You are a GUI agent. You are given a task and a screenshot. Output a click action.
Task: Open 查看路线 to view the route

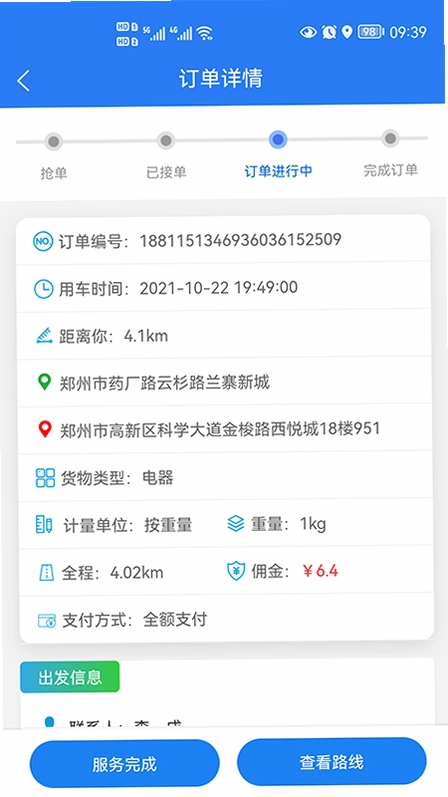tap(332, 761)
